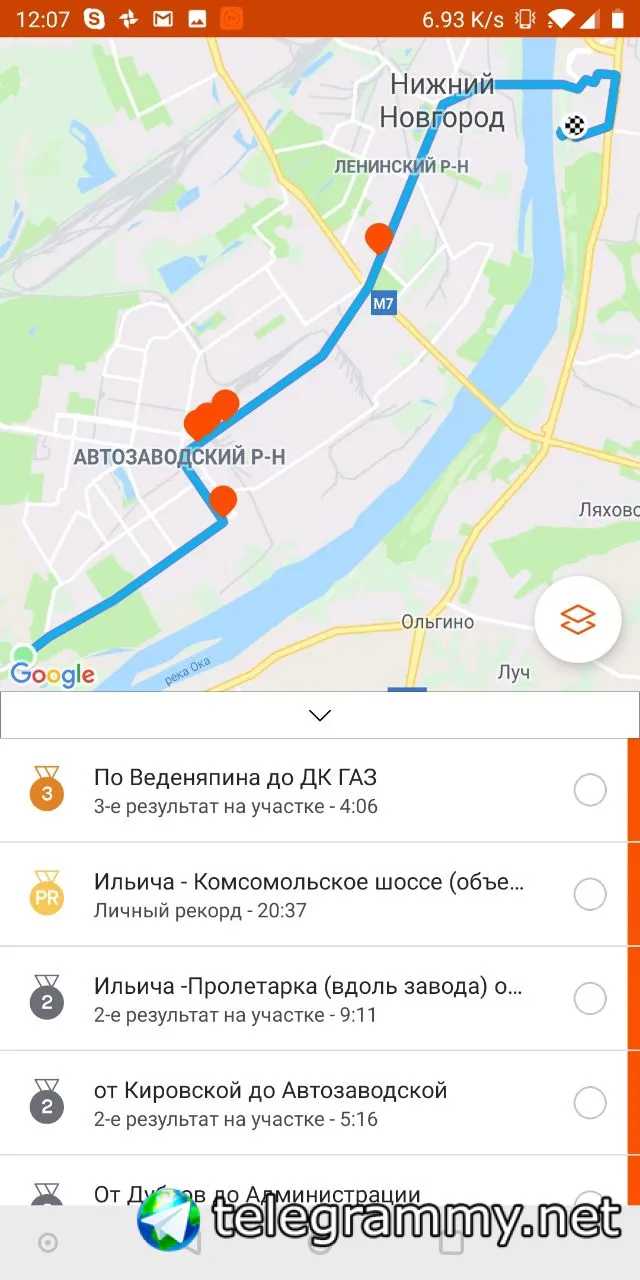The image size is (640, 1280).
Task: Open segment от Кировской до Автозаводской
Action: tap(300, 1103)
